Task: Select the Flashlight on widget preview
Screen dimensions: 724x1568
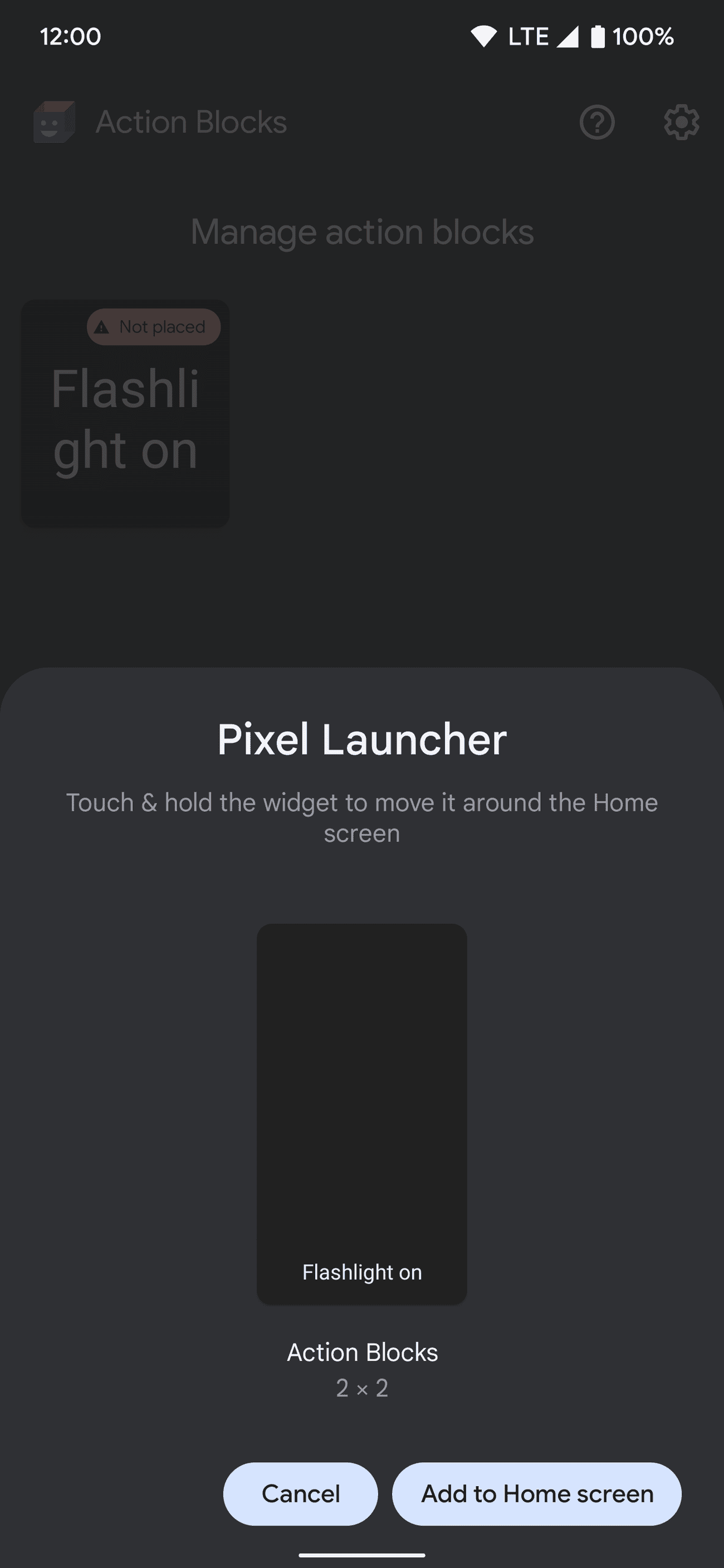Action: click(361, 1113)
